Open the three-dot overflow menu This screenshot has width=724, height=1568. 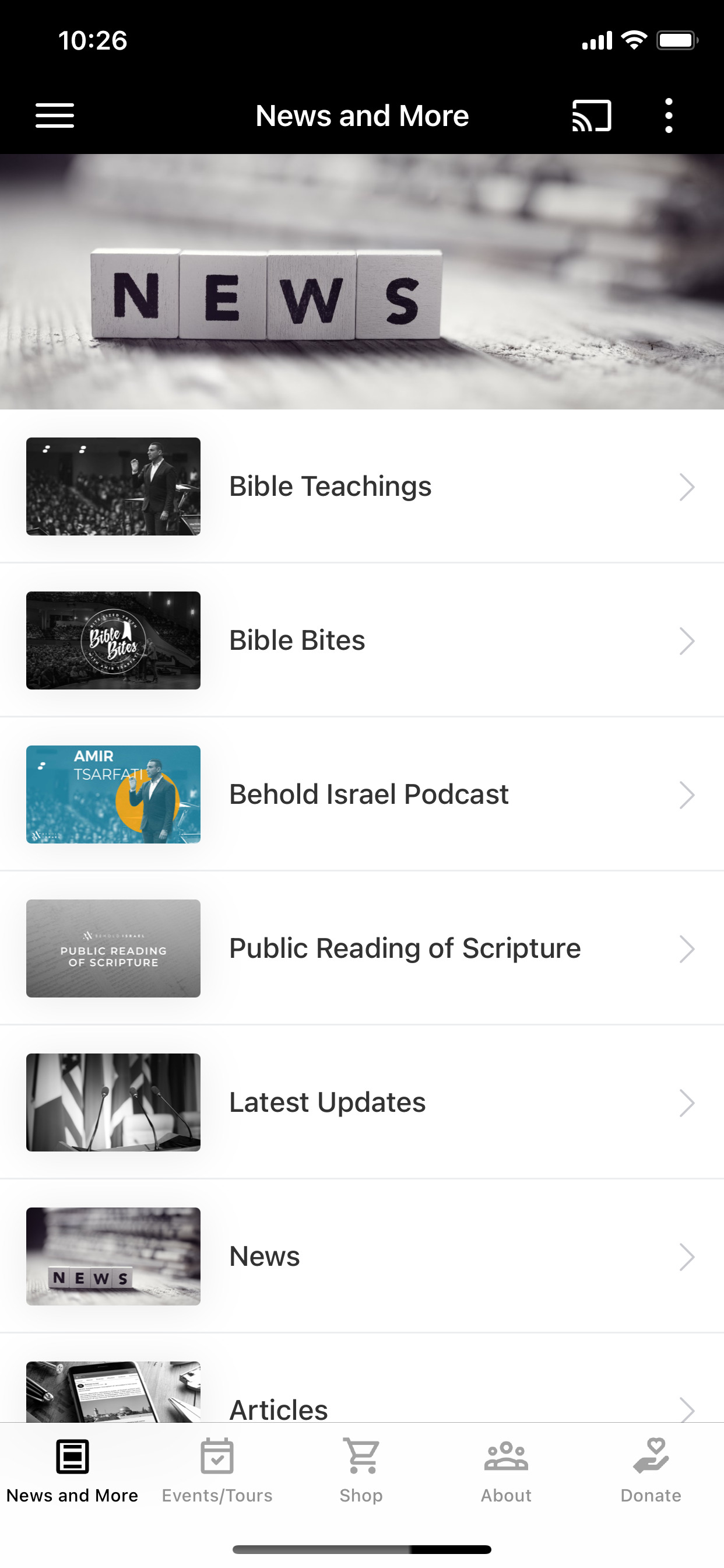(x=669, y=116)
